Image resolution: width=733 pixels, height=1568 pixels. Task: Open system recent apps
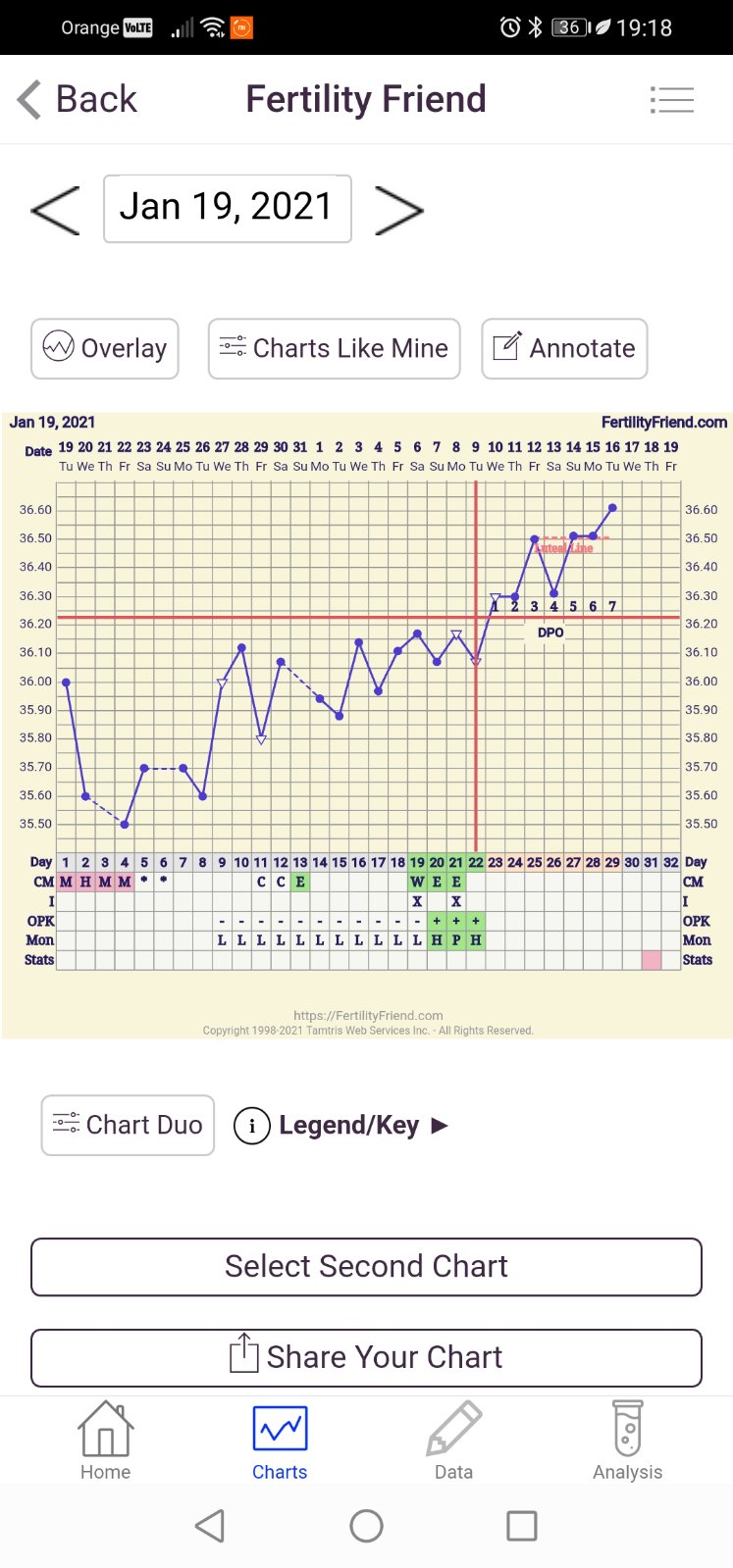point(521,1526)
